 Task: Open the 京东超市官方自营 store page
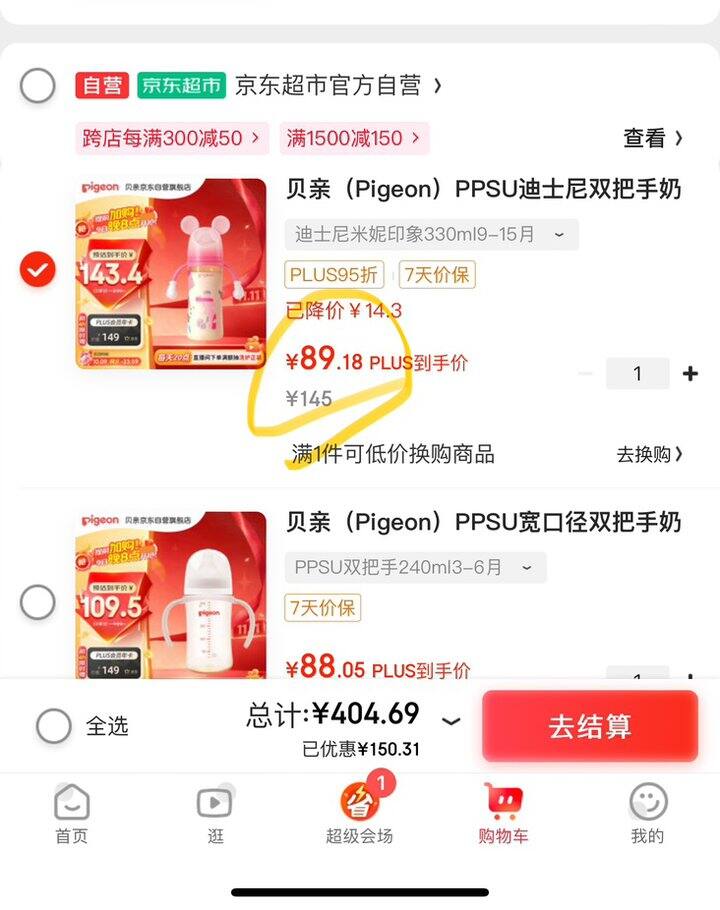338,86
